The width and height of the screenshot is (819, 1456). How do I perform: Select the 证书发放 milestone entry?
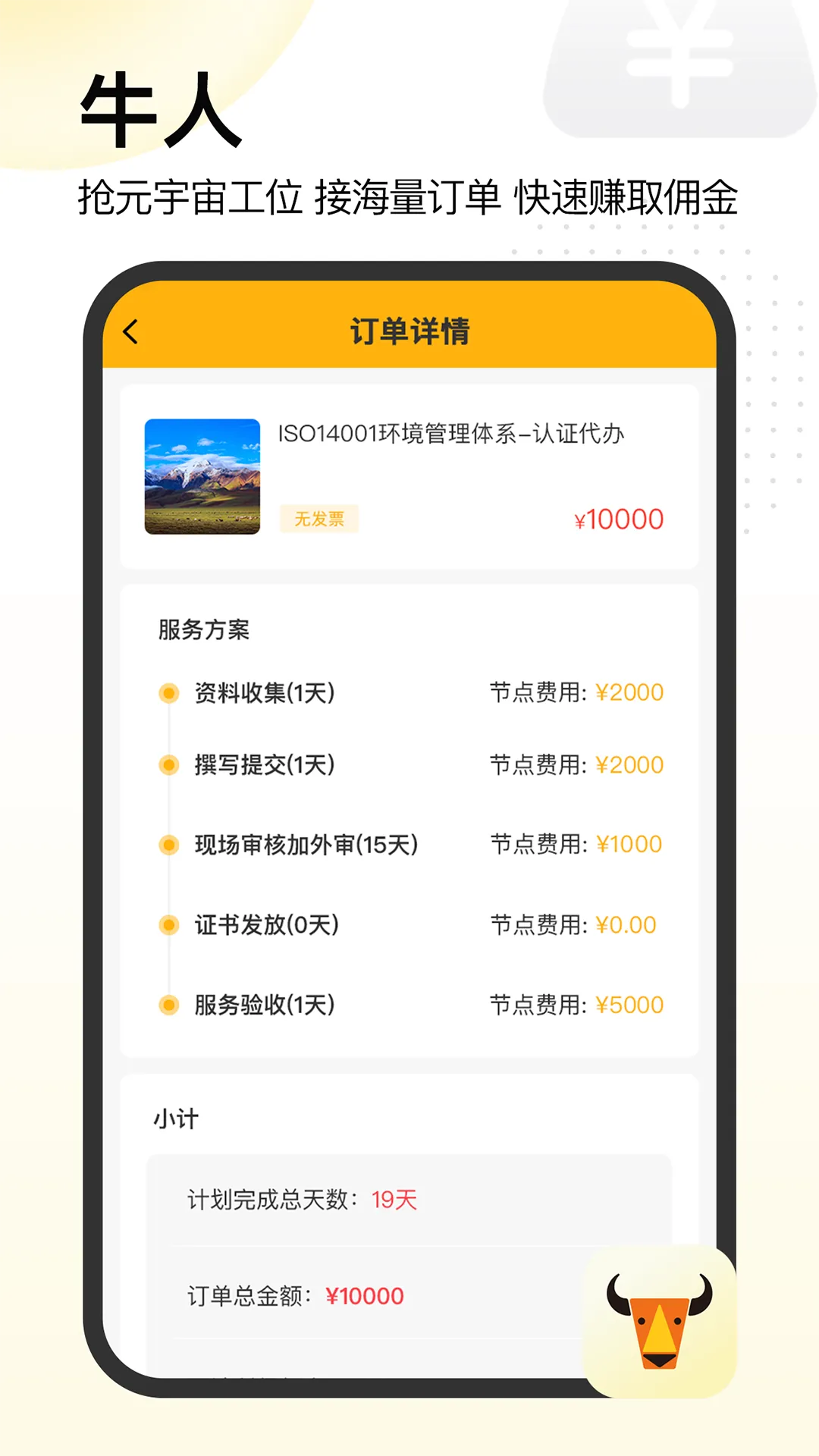click(x=409, y=925)
